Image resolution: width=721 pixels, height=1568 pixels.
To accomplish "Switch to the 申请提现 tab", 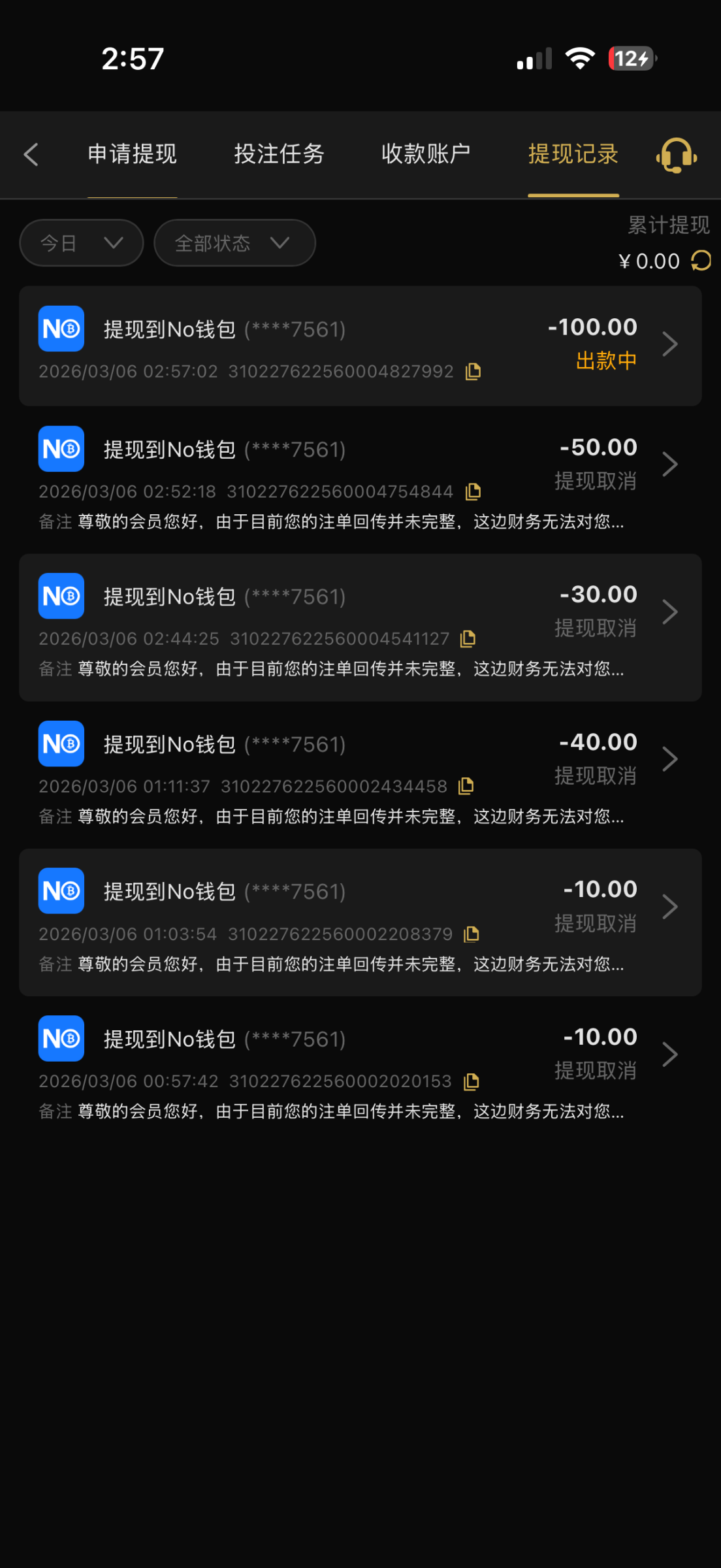I will click(x=133, y=155).
